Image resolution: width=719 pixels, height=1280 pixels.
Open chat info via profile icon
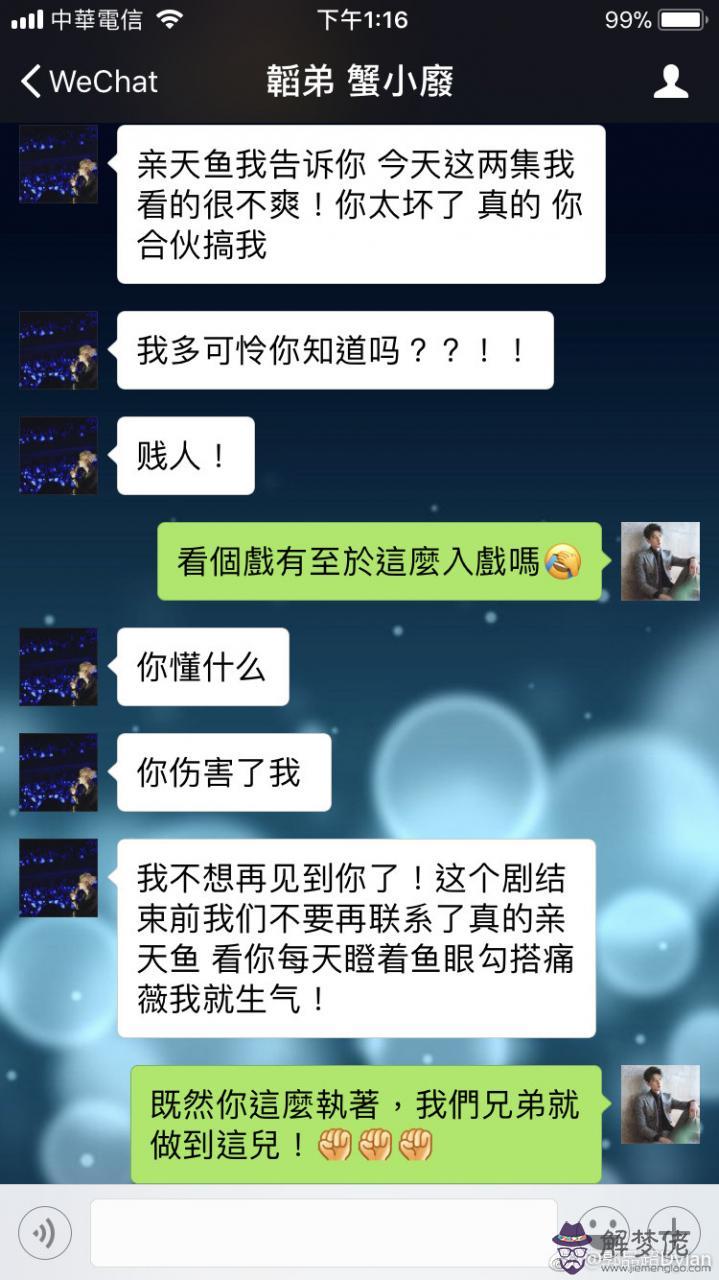click(670, 82)
